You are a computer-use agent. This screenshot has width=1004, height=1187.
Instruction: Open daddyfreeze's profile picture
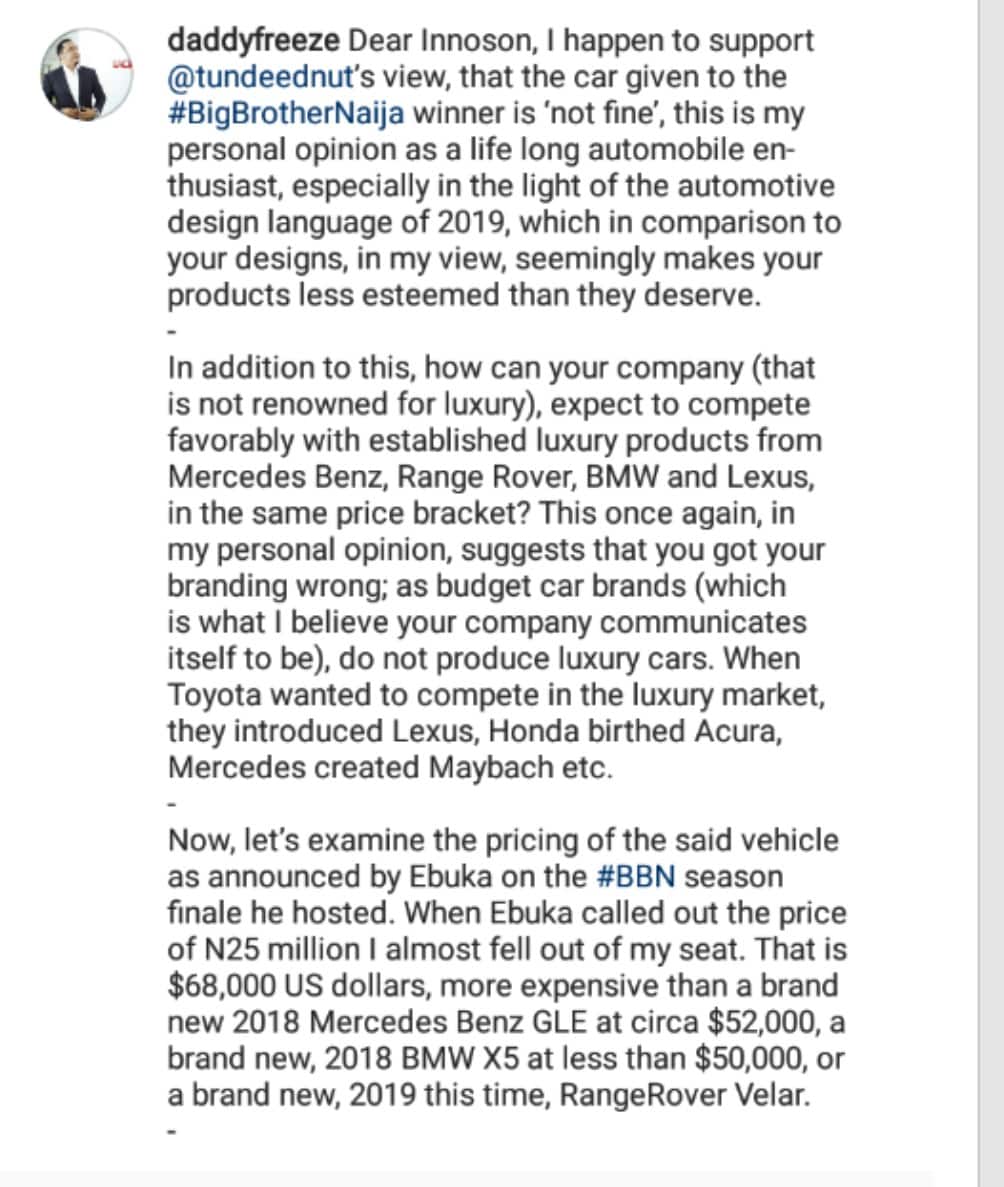point(87,75)
